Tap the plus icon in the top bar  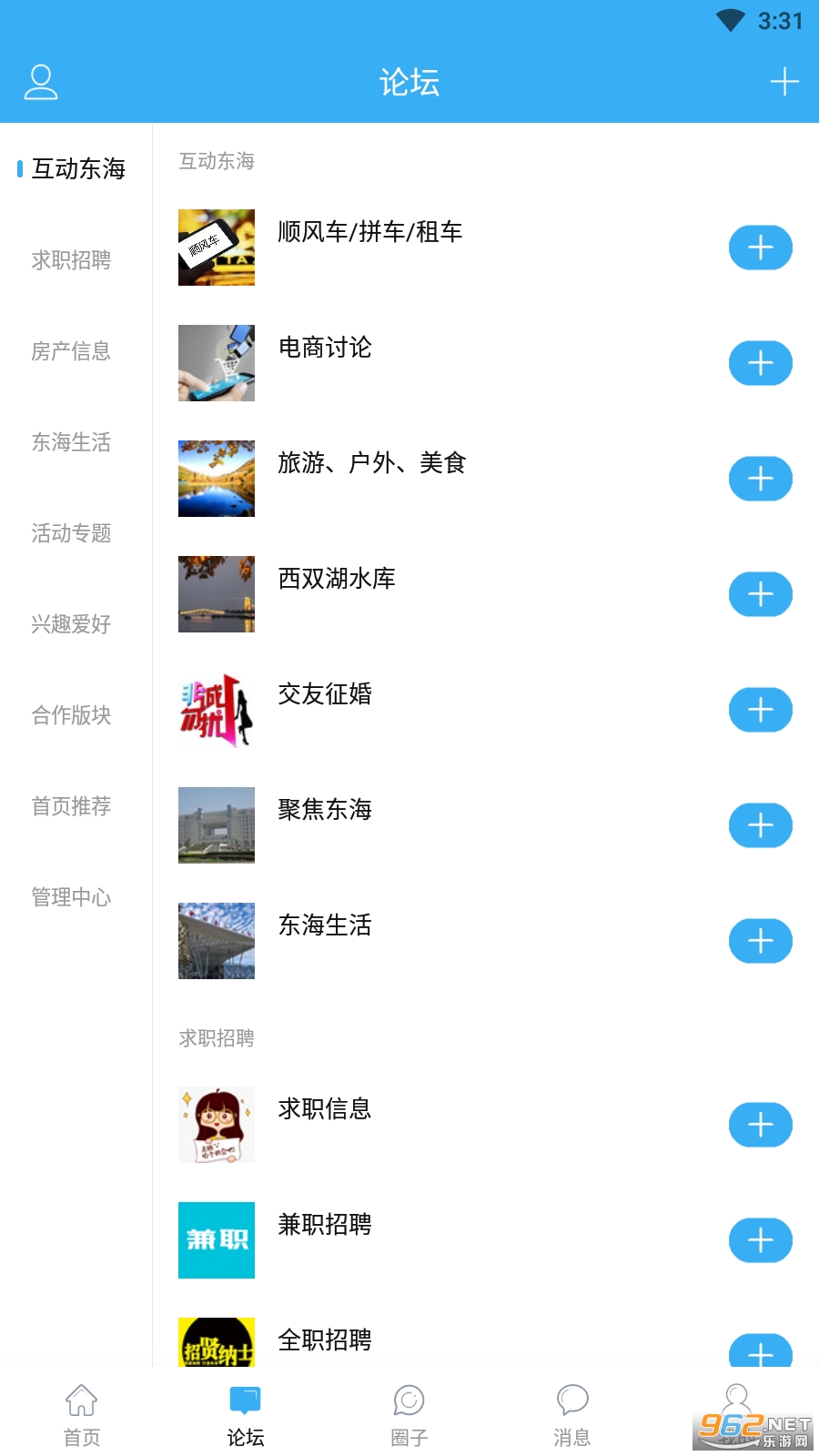coord(784,82)
